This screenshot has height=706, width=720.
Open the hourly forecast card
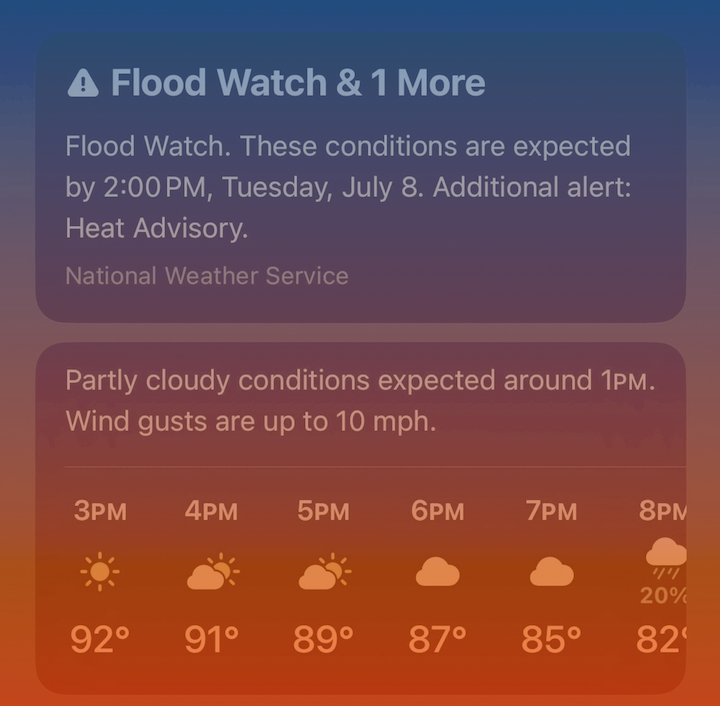[360, 520]
